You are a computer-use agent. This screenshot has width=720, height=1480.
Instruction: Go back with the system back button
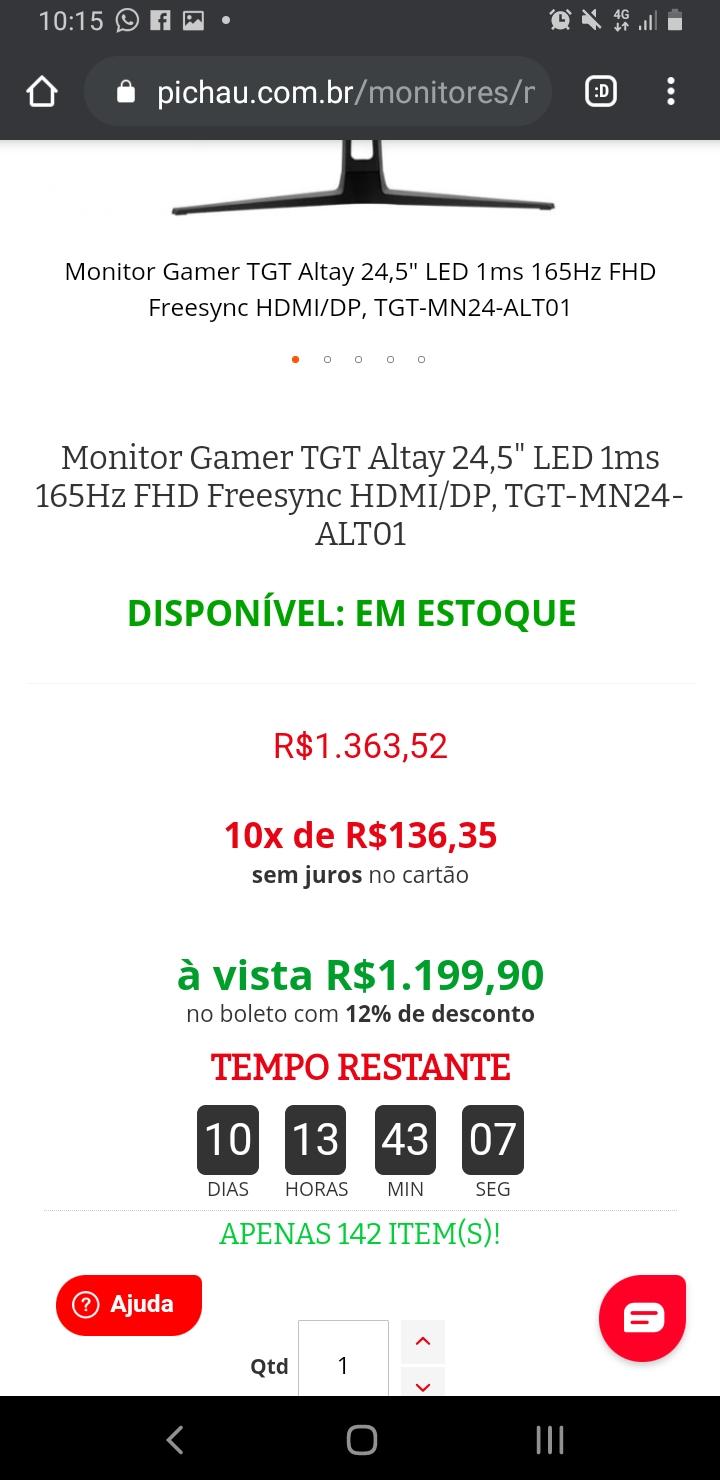pyautogui.click(x=174, y=1439)
